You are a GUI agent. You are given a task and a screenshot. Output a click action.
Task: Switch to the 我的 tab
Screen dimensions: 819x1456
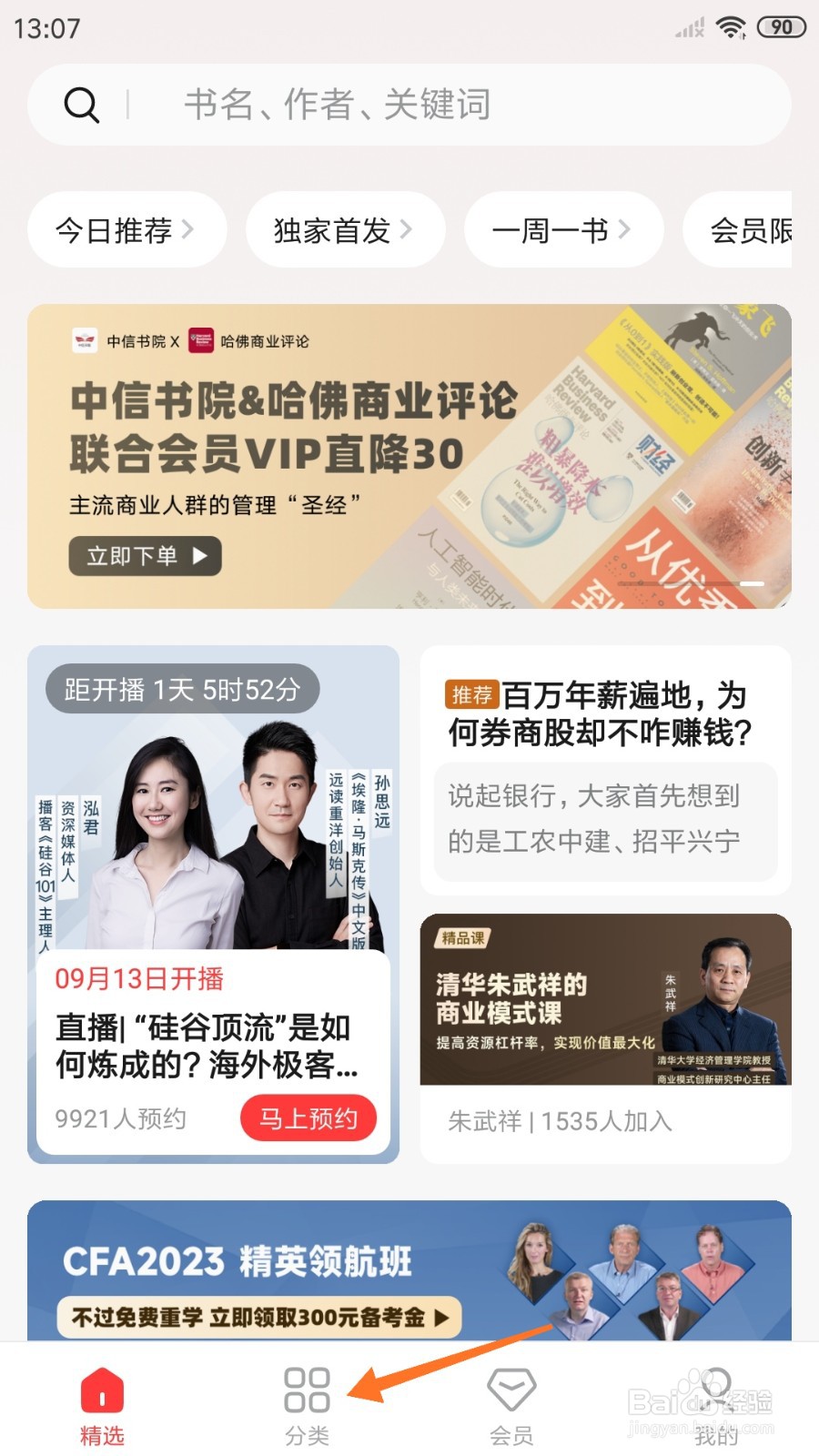pyautogui.click(x=716, y=1401)
